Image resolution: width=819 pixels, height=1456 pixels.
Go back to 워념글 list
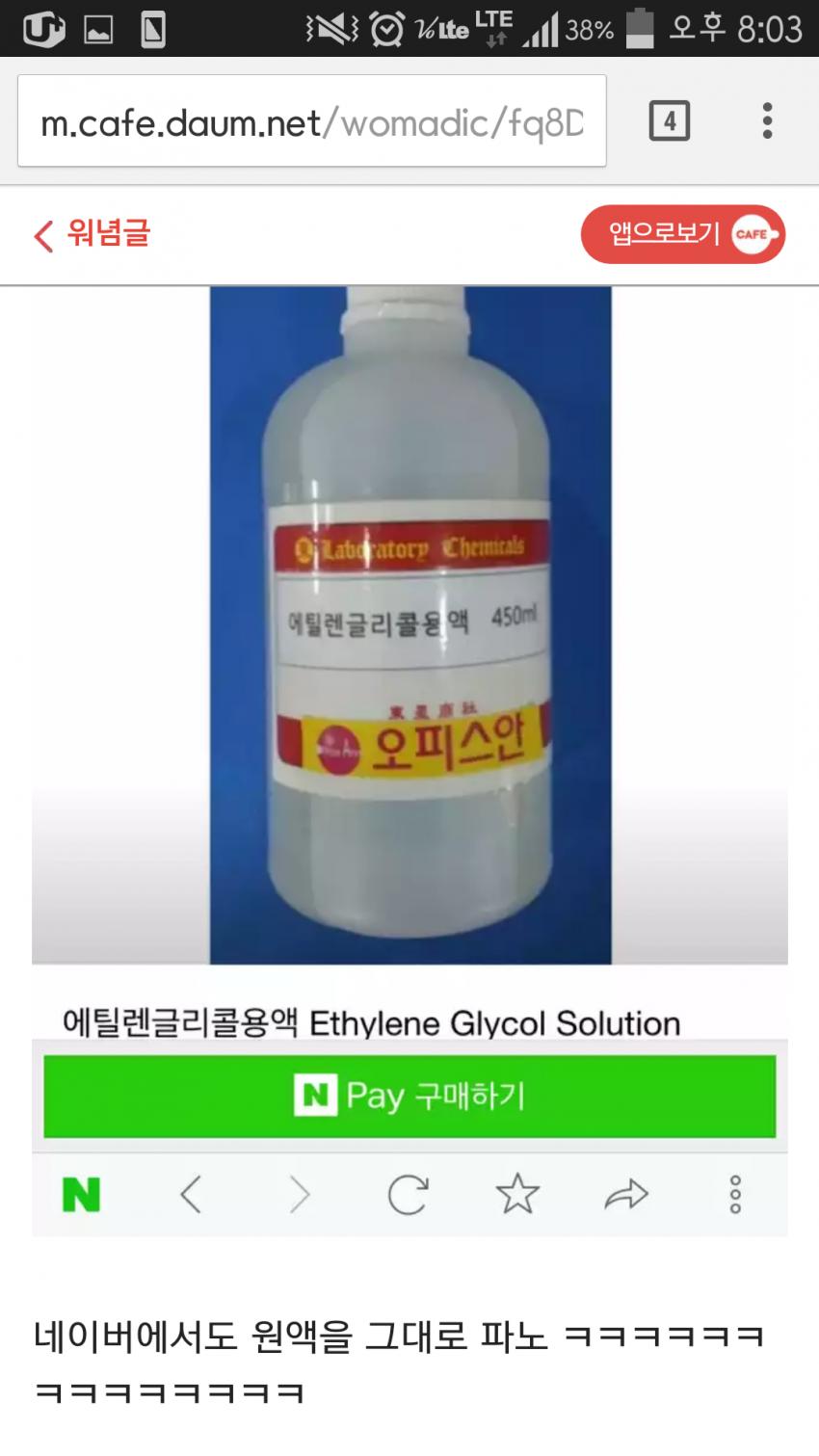(x=92, y=234)
